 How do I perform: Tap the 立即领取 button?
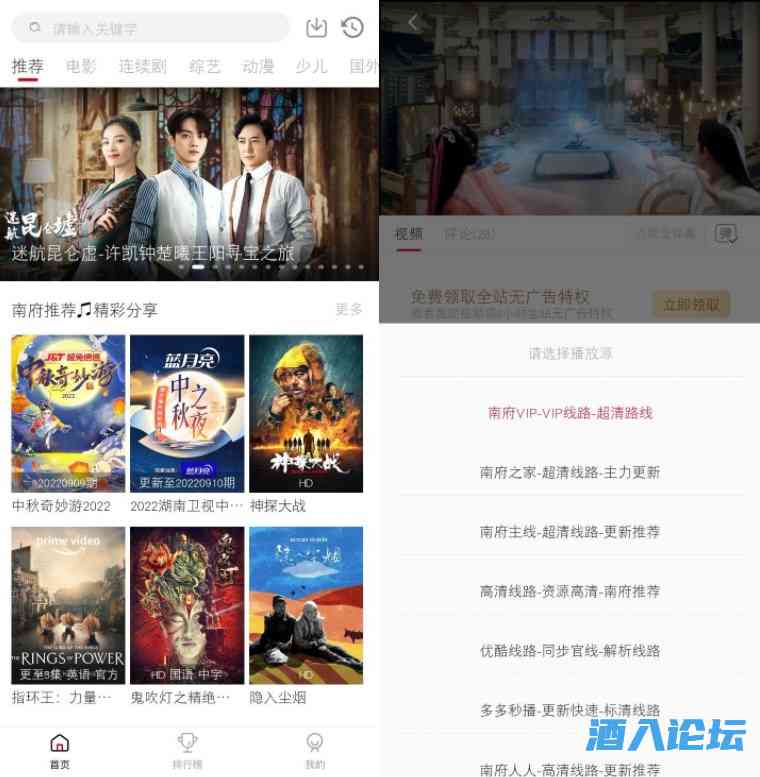tap(691, 304)
